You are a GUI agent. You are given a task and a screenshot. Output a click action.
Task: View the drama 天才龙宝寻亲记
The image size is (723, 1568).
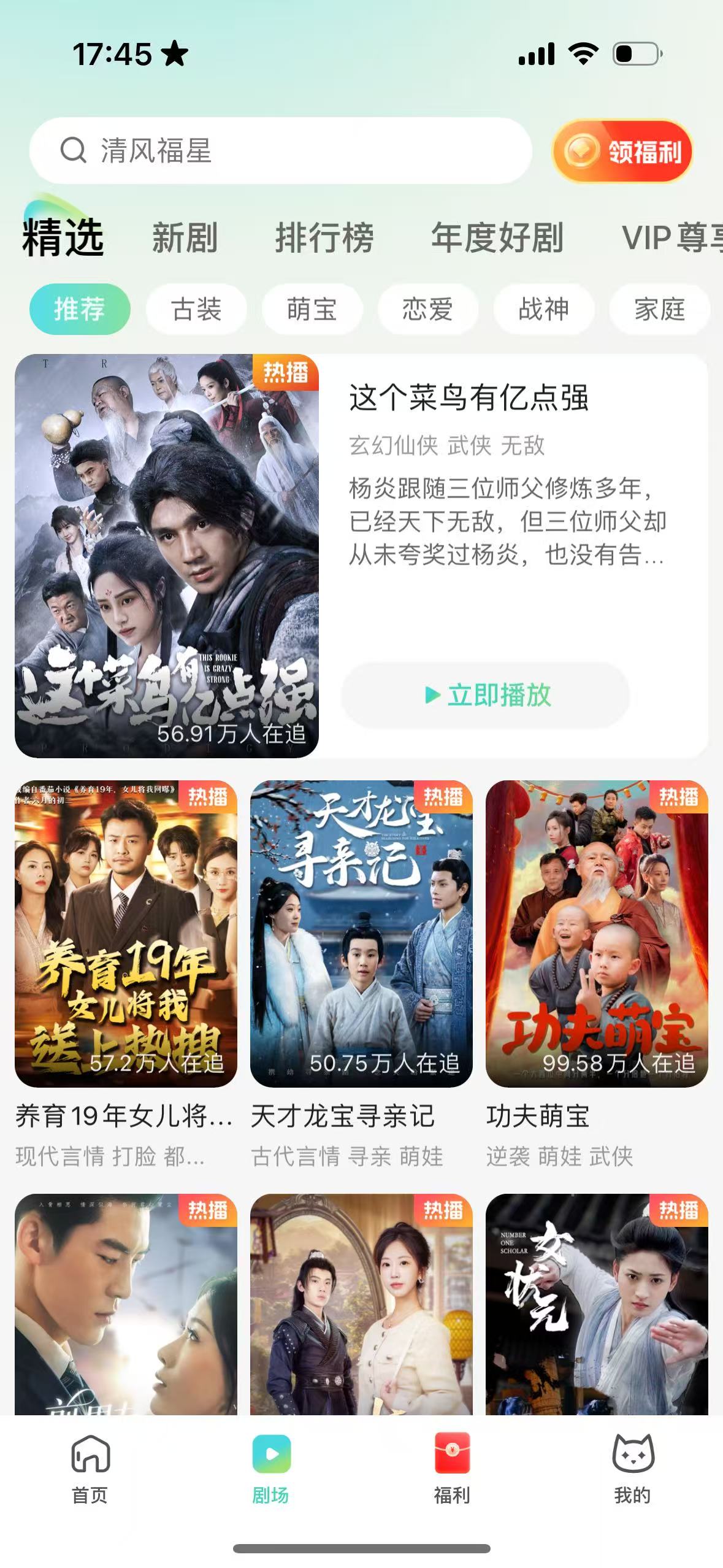pyautogui.click(x=361, y=933)
